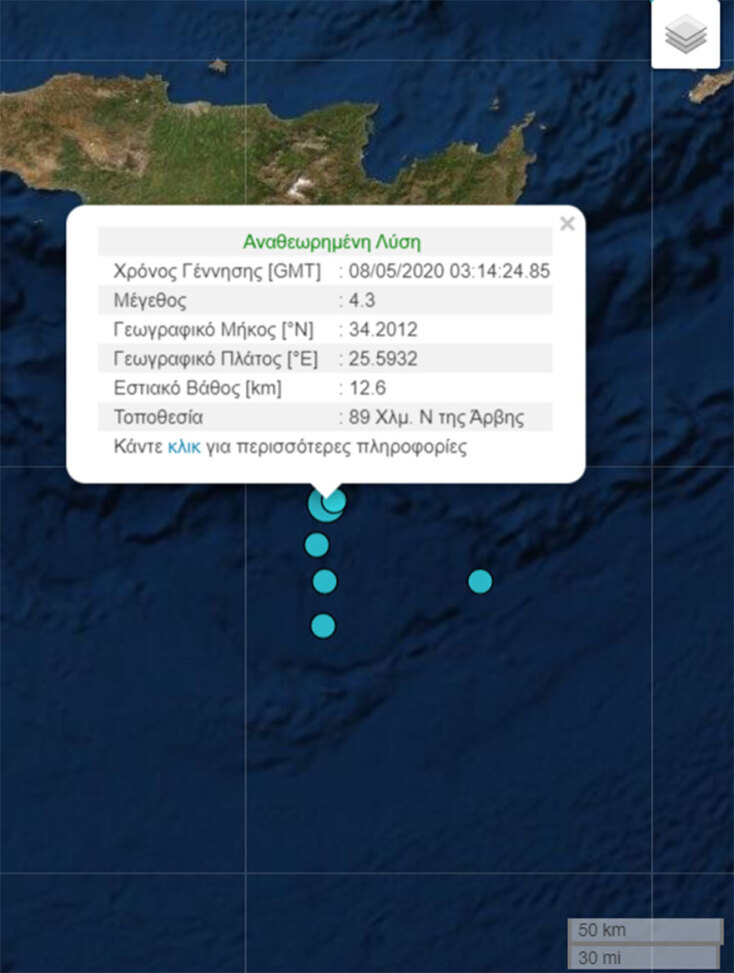
Task: Select the bottommost earthquake marker
Action: pyautogui.click(x=322, y=626)
